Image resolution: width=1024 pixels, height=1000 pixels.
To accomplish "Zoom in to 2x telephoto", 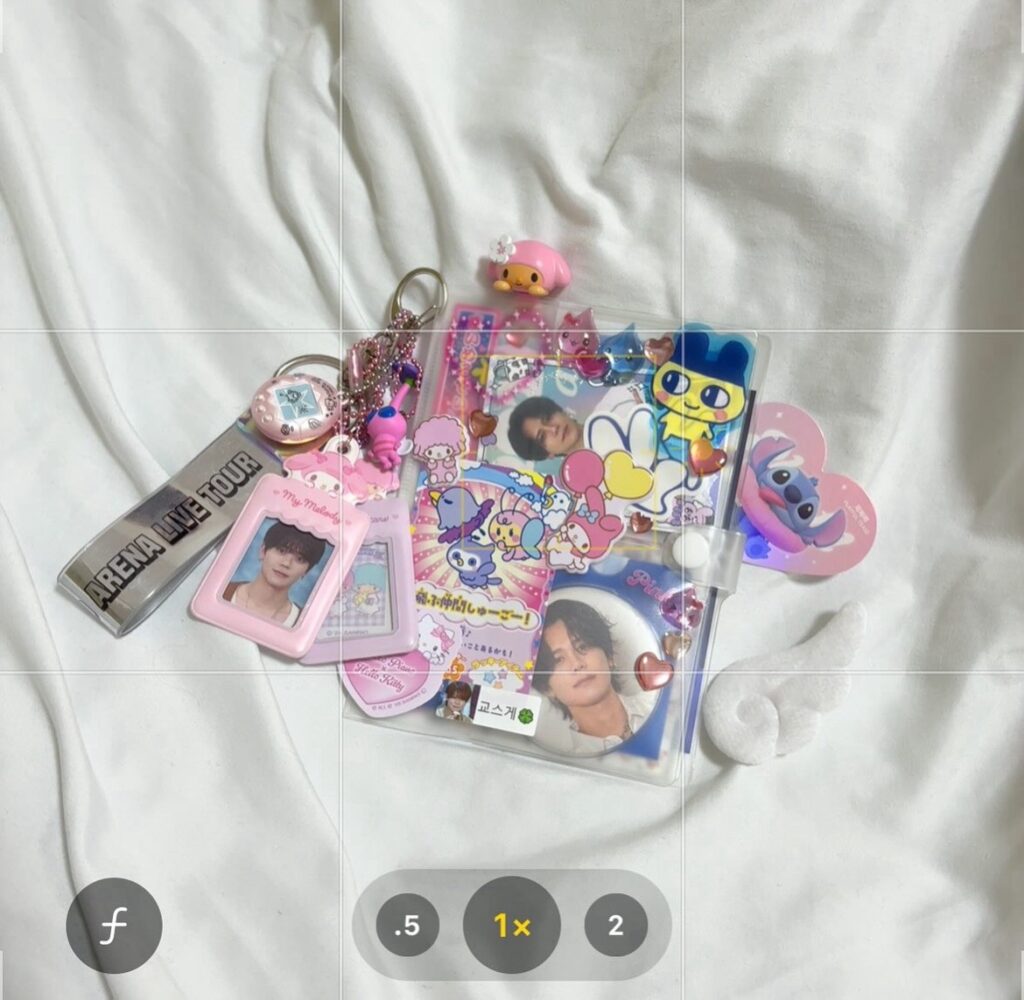I will [615, 926].
